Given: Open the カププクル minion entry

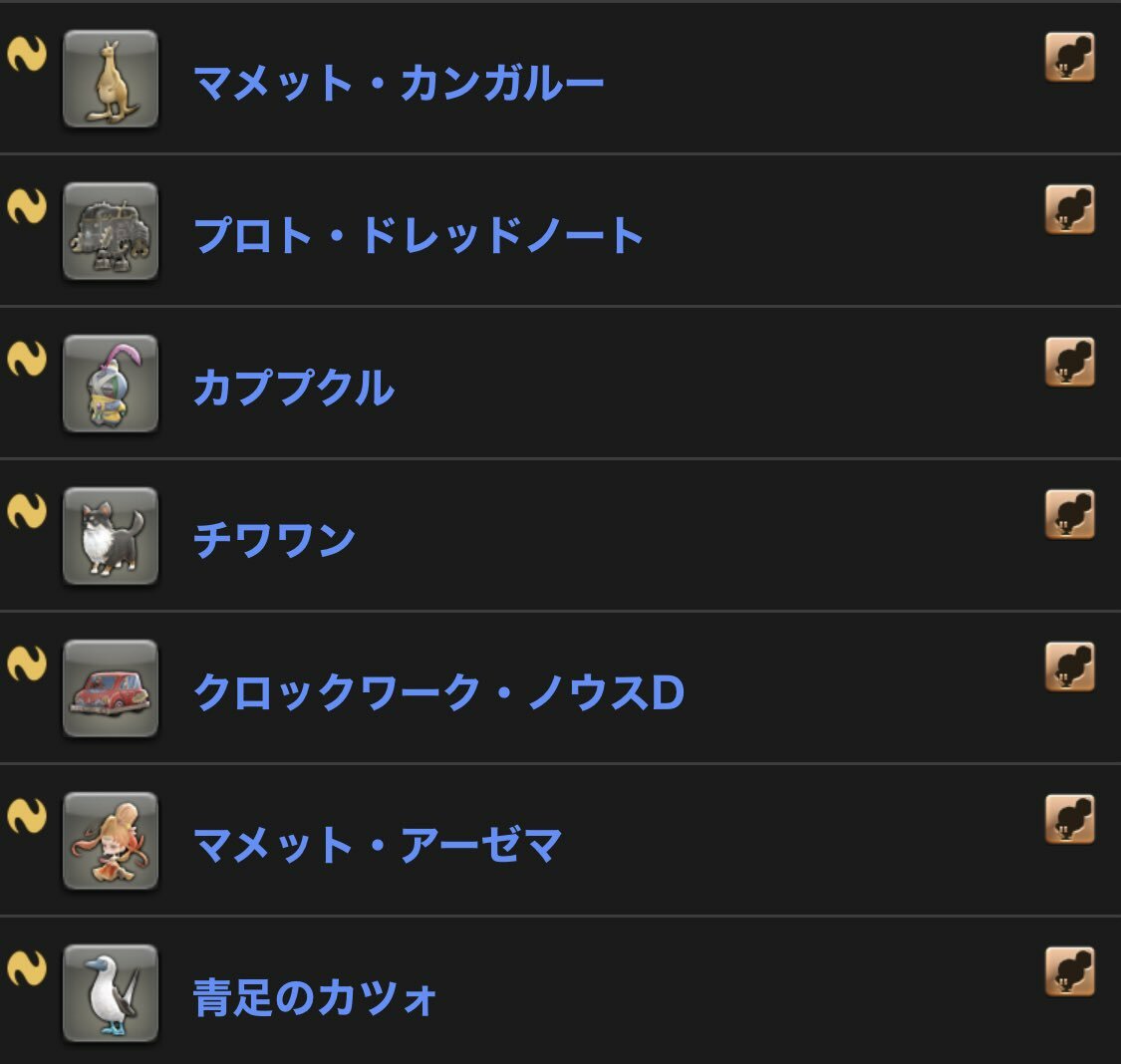Looking at the screenshot, I should 294,388.
